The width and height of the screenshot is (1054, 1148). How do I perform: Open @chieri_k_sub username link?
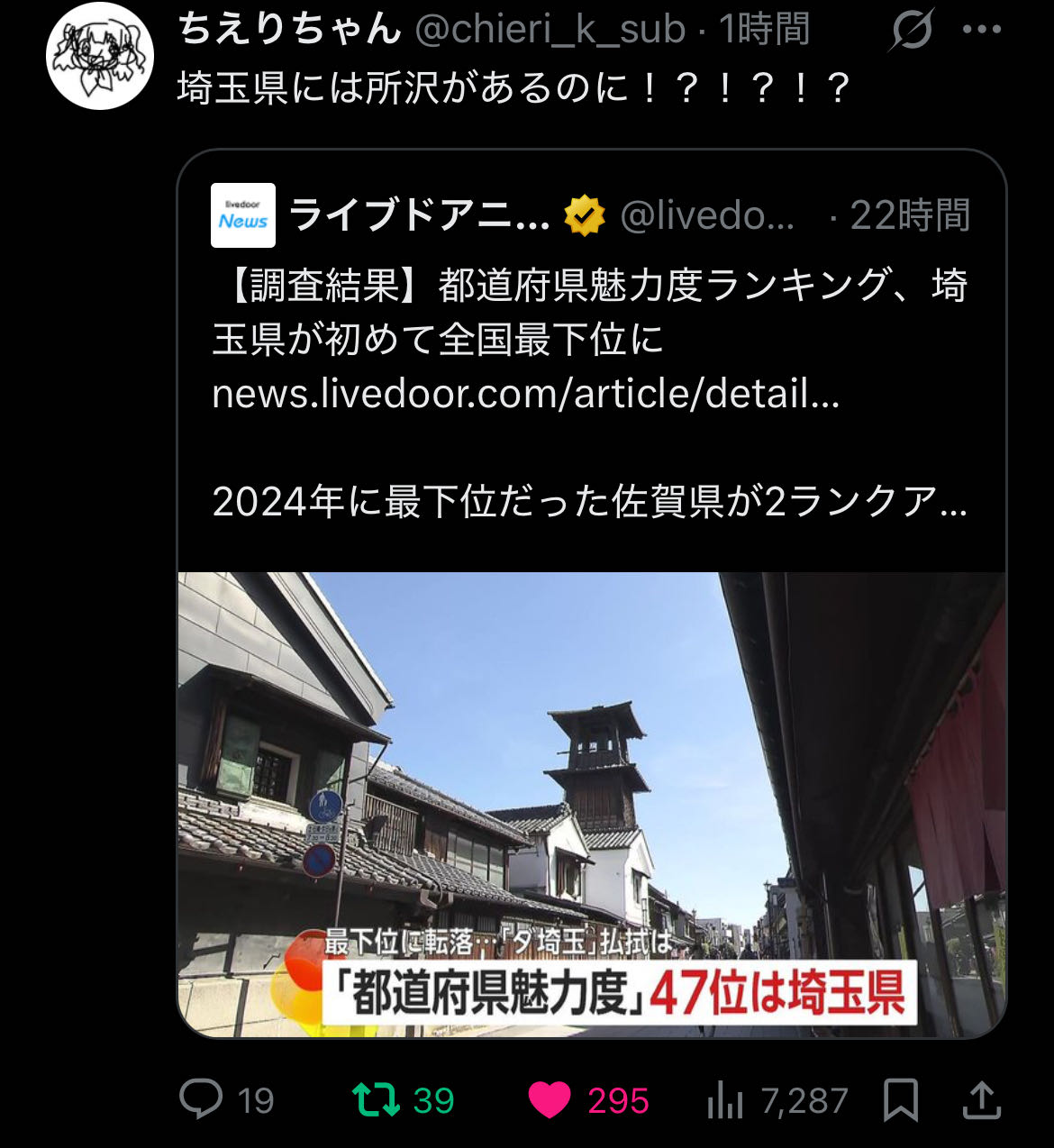coord(550,30)
